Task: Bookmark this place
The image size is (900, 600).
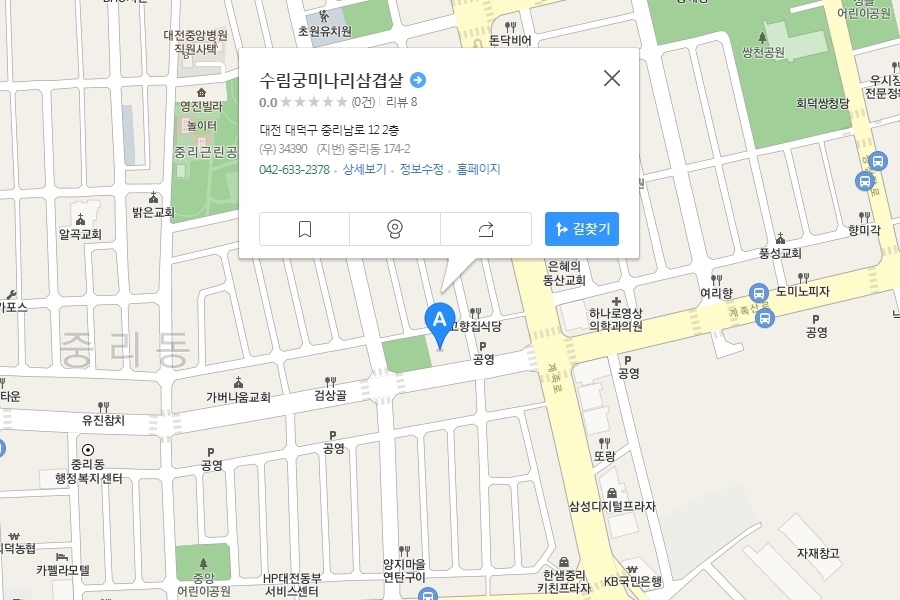Action: 305,229
